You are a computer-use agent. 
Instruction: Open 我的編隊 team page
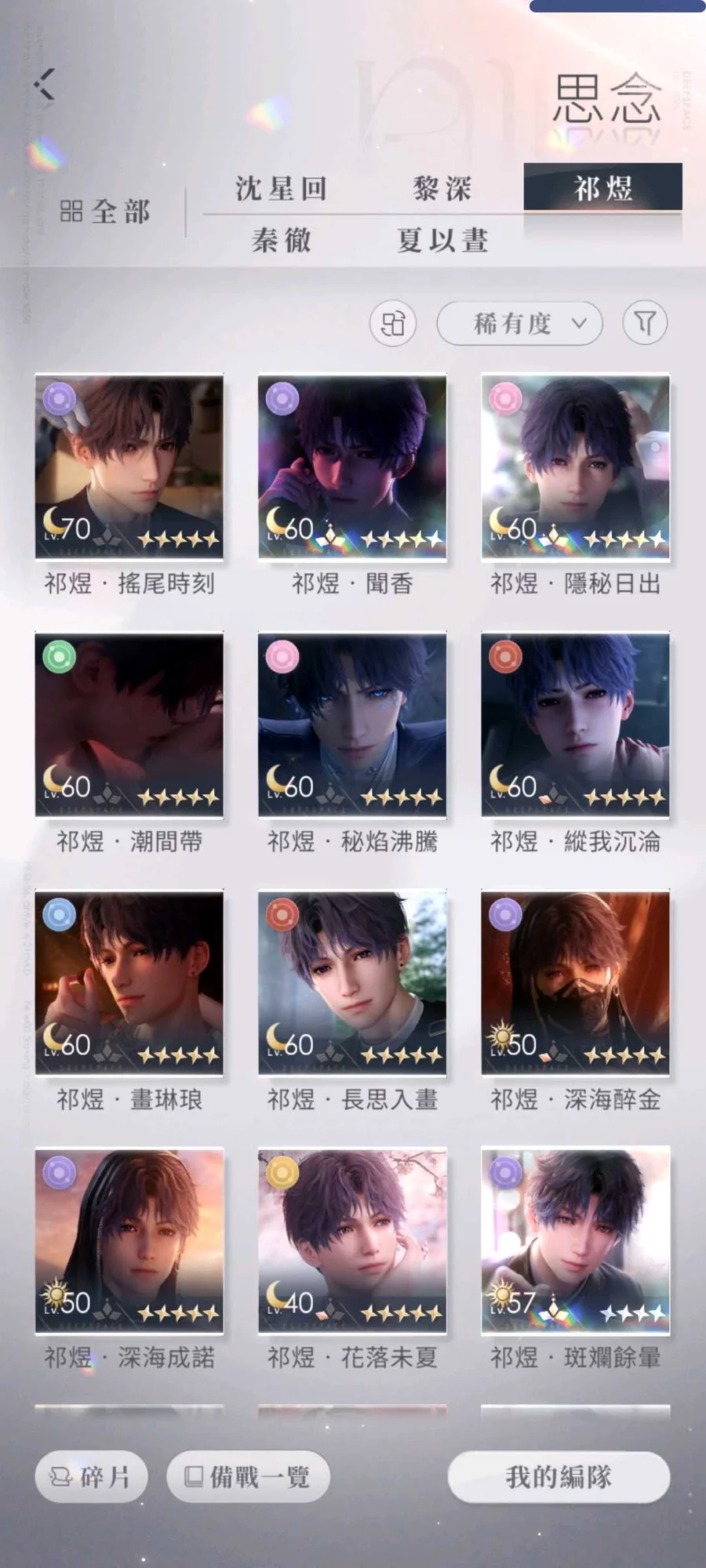click(559, 1477)
